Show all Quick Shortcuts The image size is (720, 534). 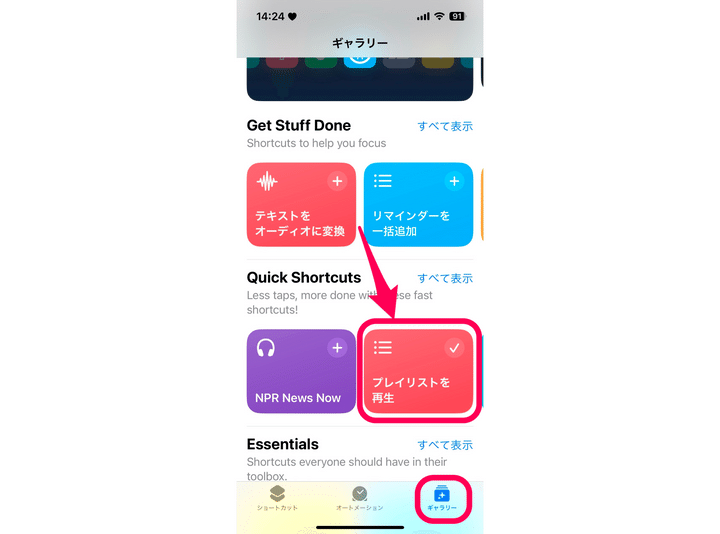[445, 278]
